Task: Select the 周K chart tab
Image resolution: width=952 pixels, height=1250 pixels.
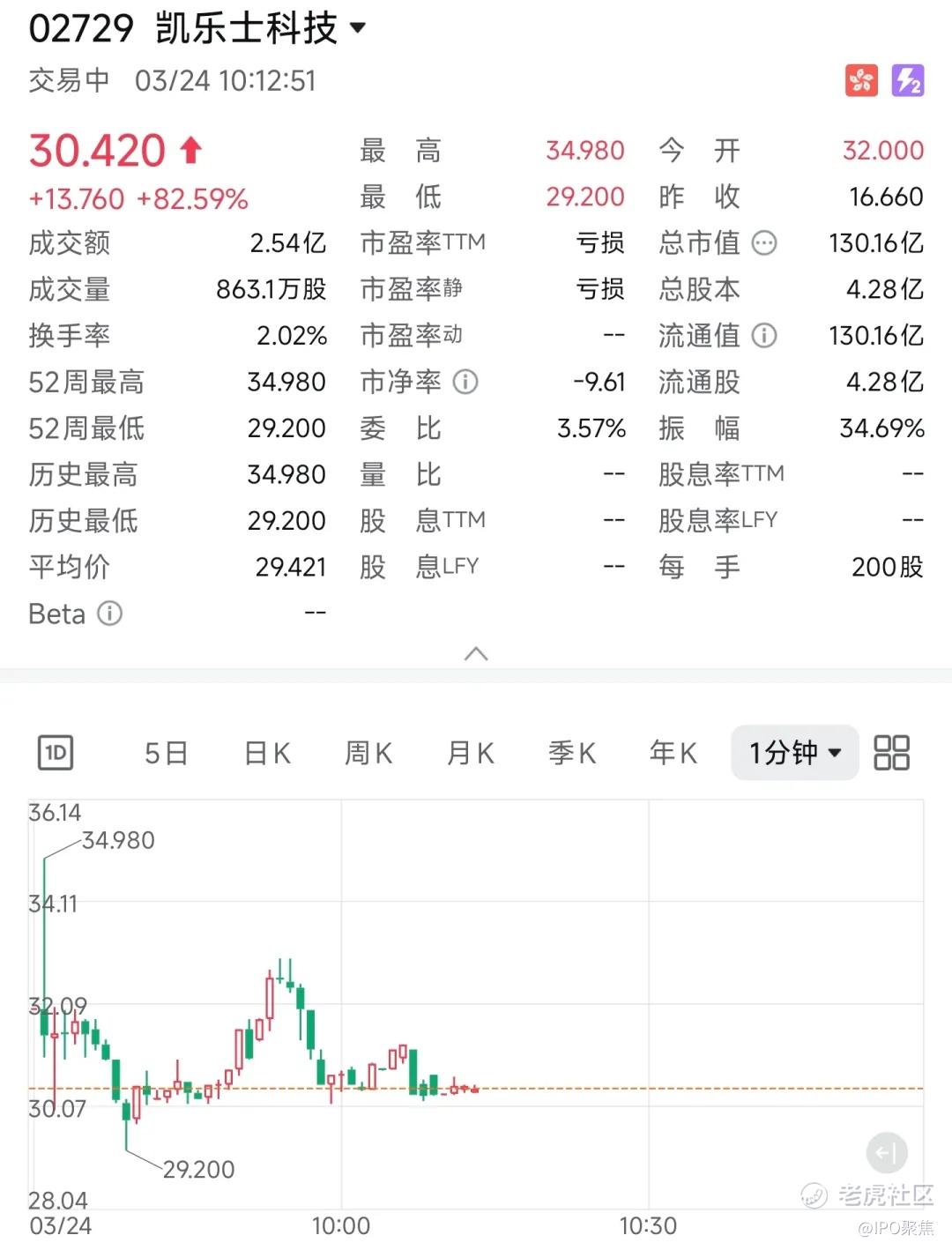Action: point(368,753)
